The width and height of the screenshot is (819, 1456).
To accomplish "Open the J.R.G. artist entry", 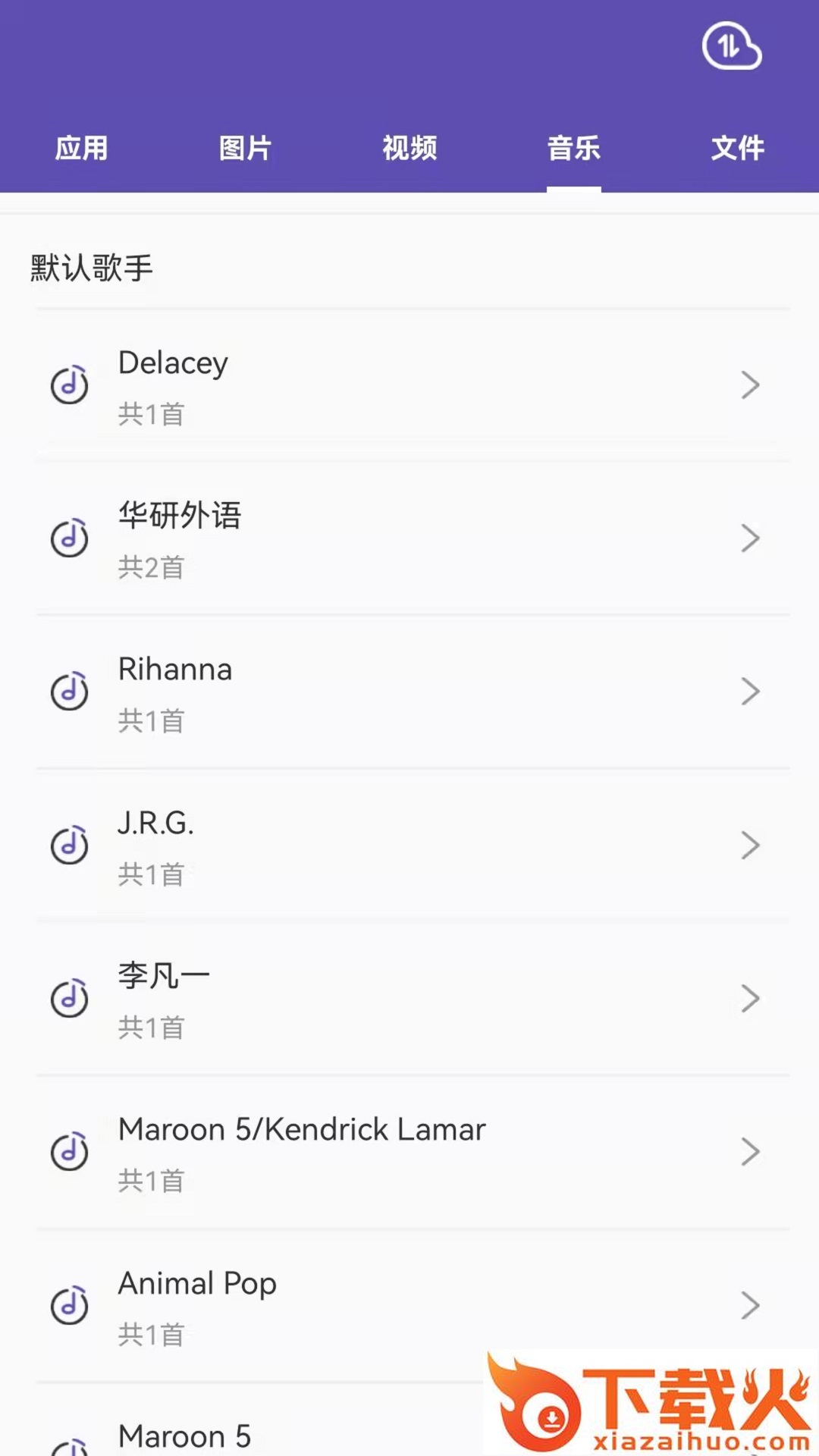I will [409, 846].
